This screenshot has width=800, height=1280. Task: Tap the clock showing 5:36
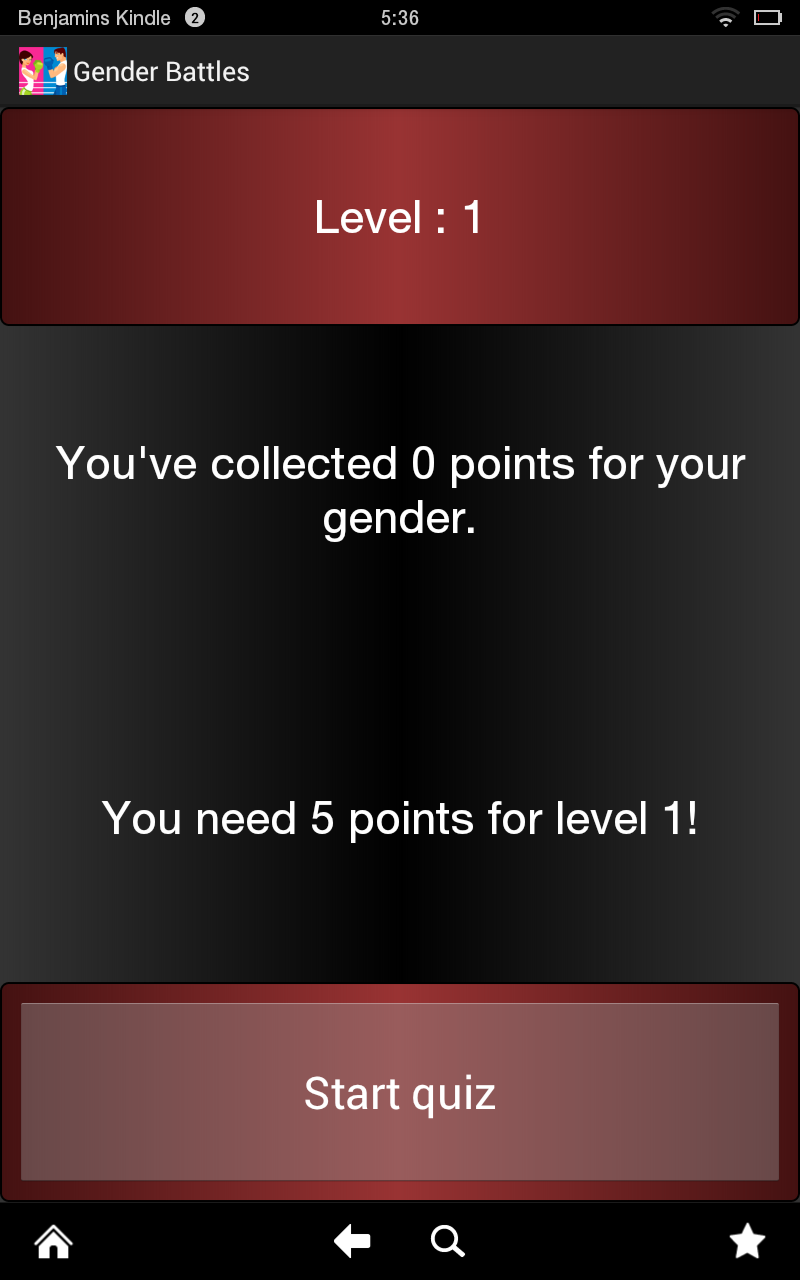[399, 17]
